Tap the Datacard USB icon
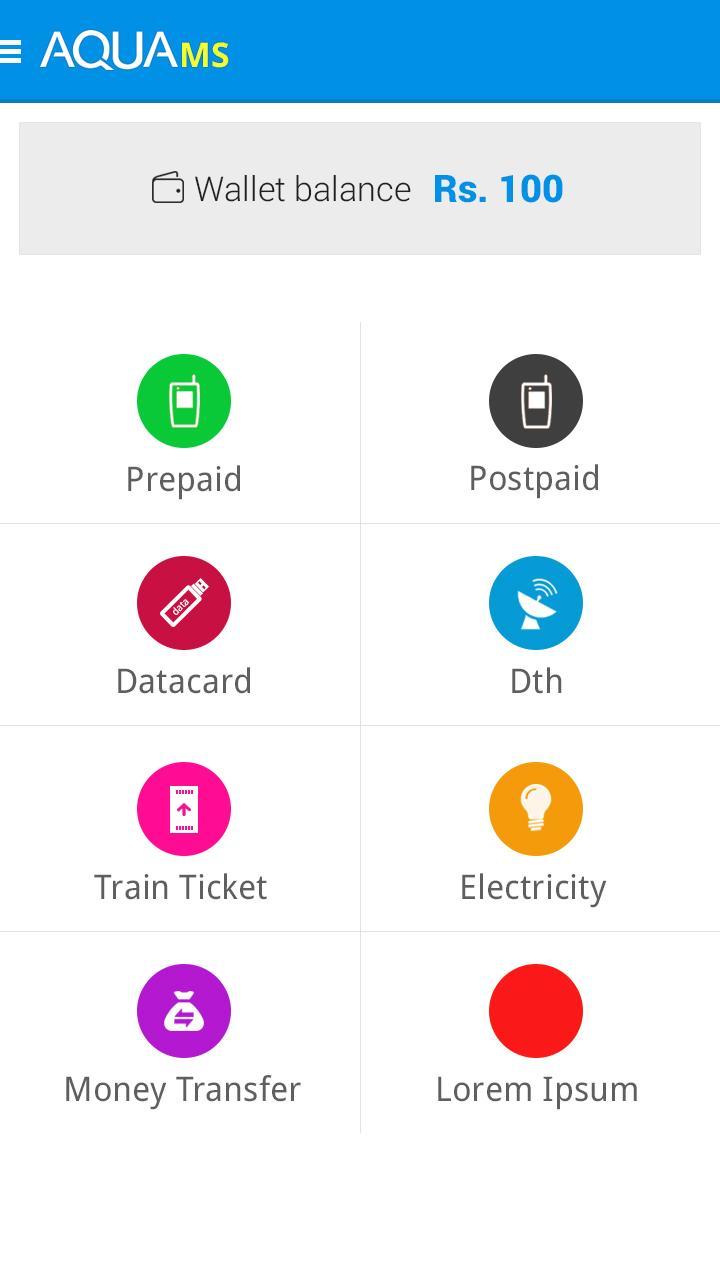 184,603
